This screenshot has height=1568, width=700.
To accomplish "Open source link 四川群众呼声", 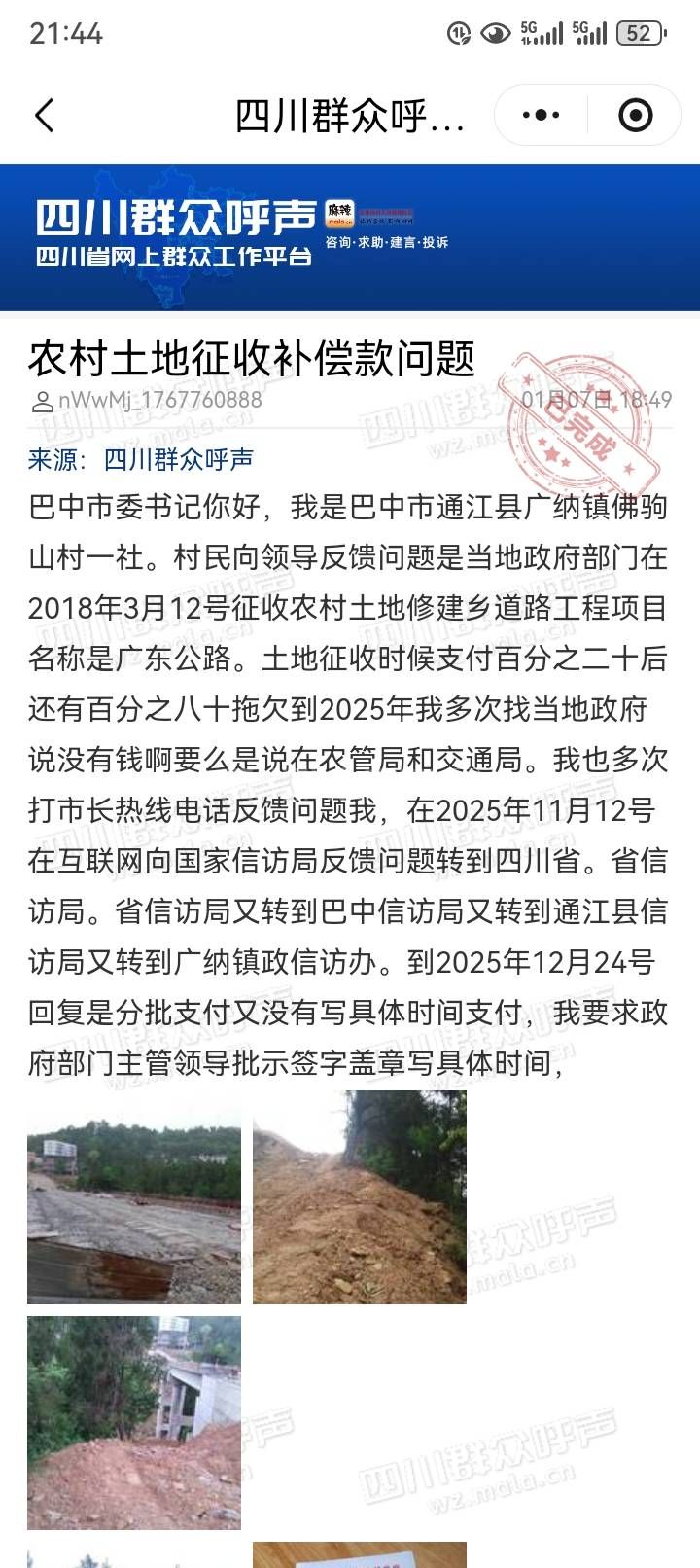I will click(178, 459).
